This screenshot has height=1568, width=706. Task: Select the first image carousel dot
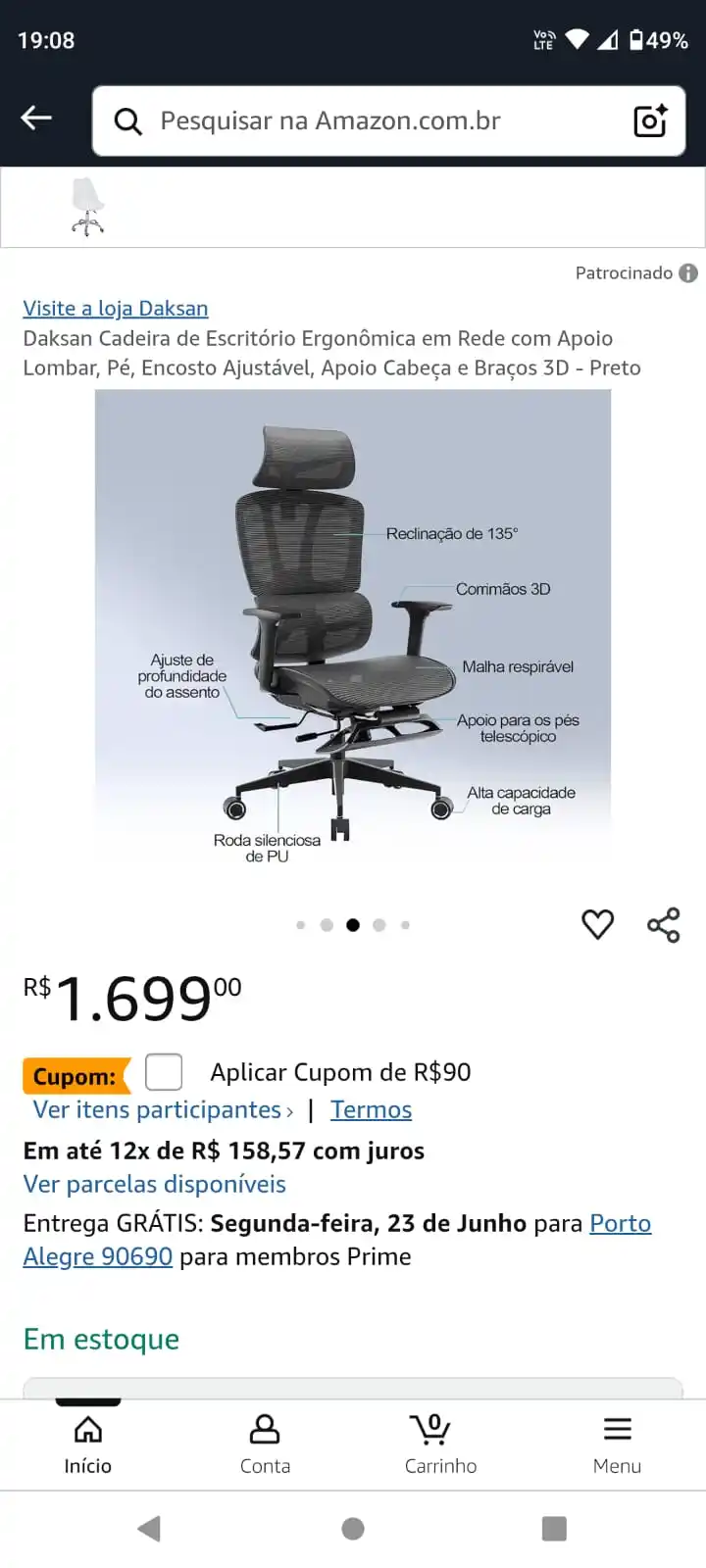pos(301,924)
